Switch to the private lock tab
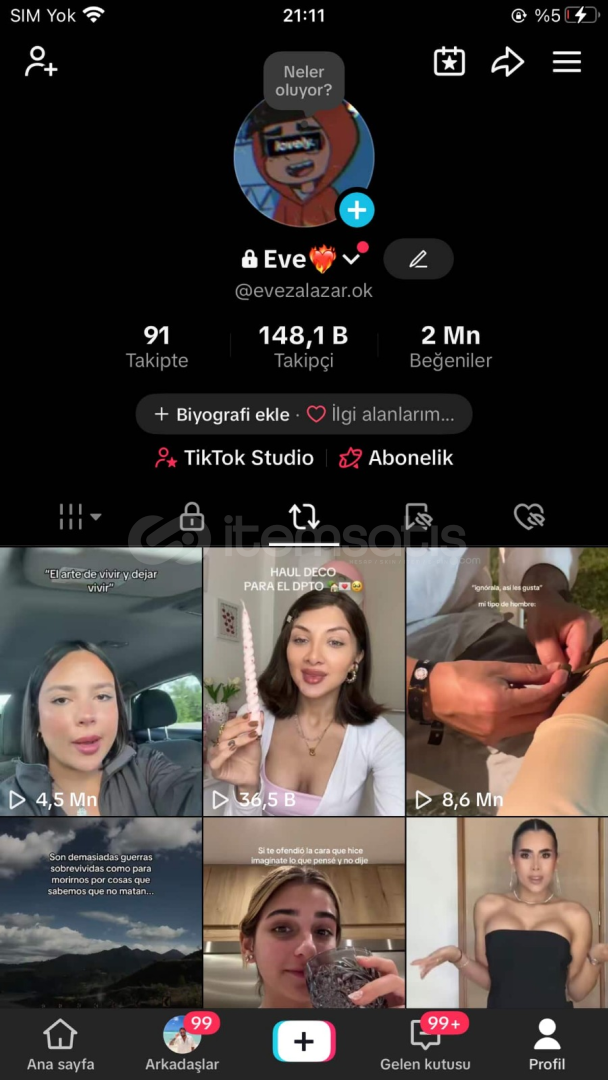The width and height of the screenshot is (608, 1080). point(191,516)
